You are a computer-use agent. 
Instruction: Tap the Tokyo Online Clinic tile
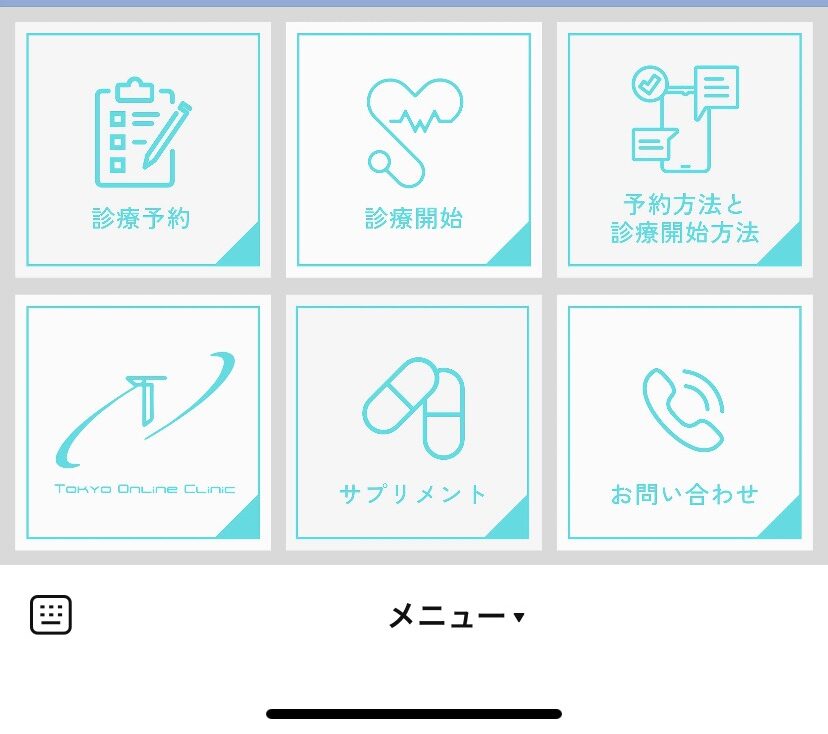click(143, 422)
